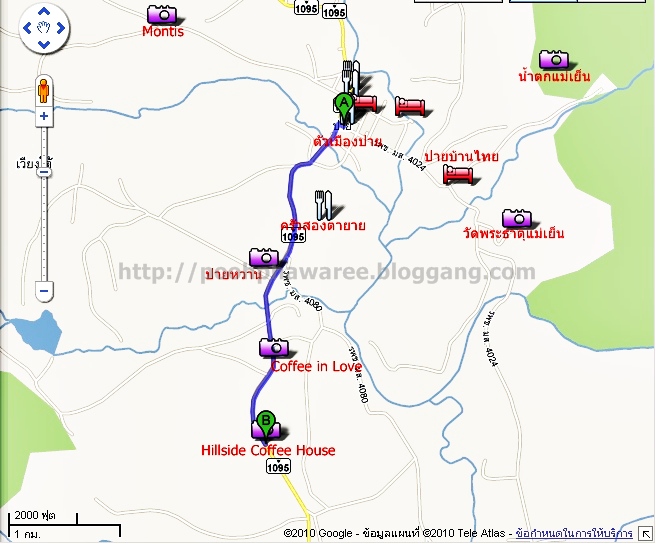Open the ปายหวาน camera marker
This screenshot has width=656, height=544.
click(263, 257)
